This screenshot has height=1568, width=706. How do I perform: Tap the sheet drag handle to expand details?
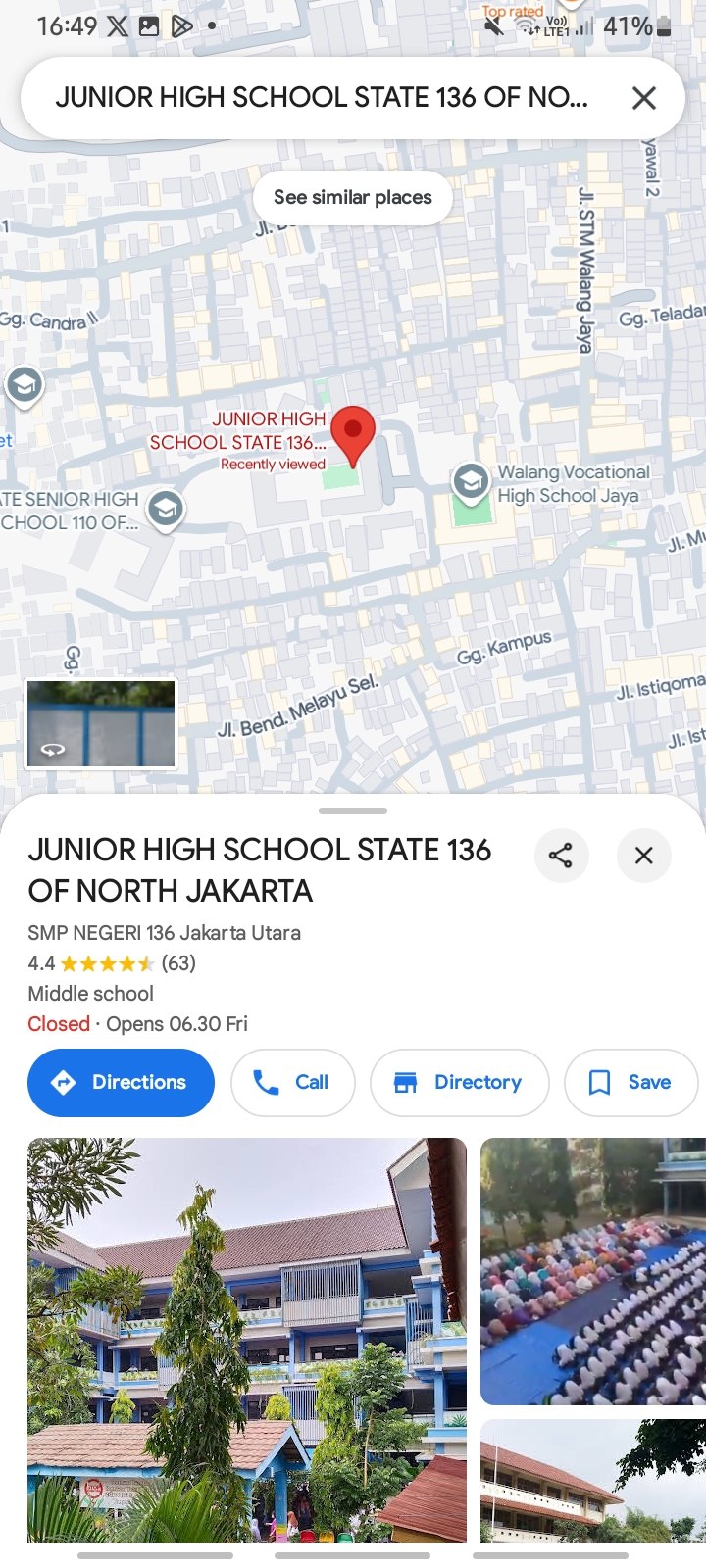coord(353,810)
